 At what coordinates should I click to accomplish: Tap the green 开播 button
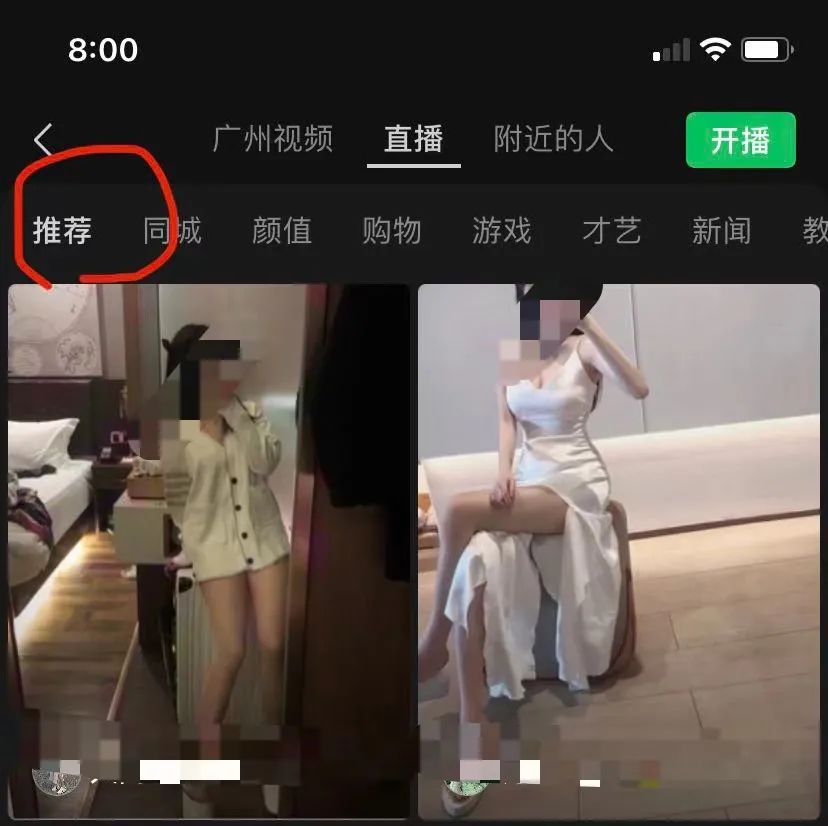coord(740,140)
